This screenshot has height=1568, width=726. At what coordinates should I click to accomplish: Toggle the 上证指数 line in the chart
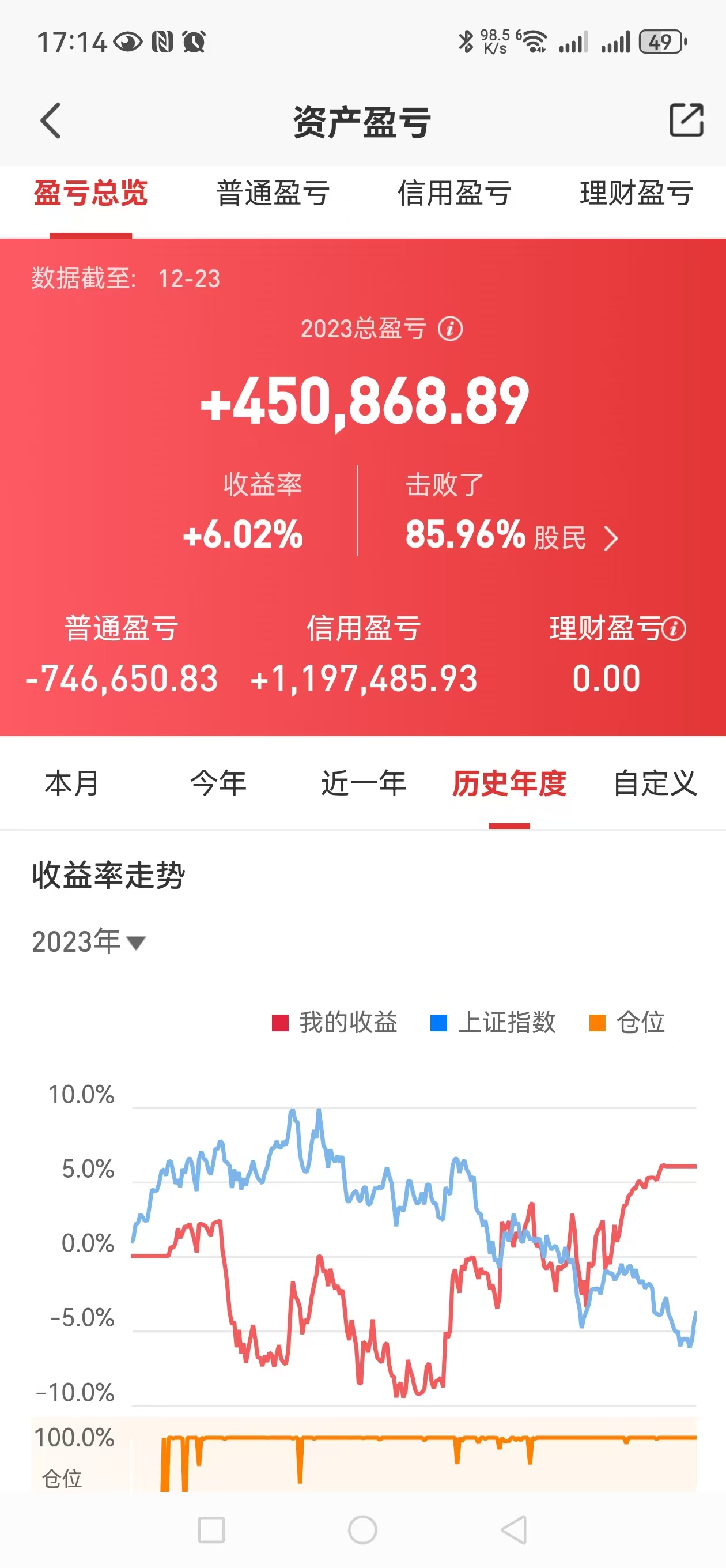493,1023
